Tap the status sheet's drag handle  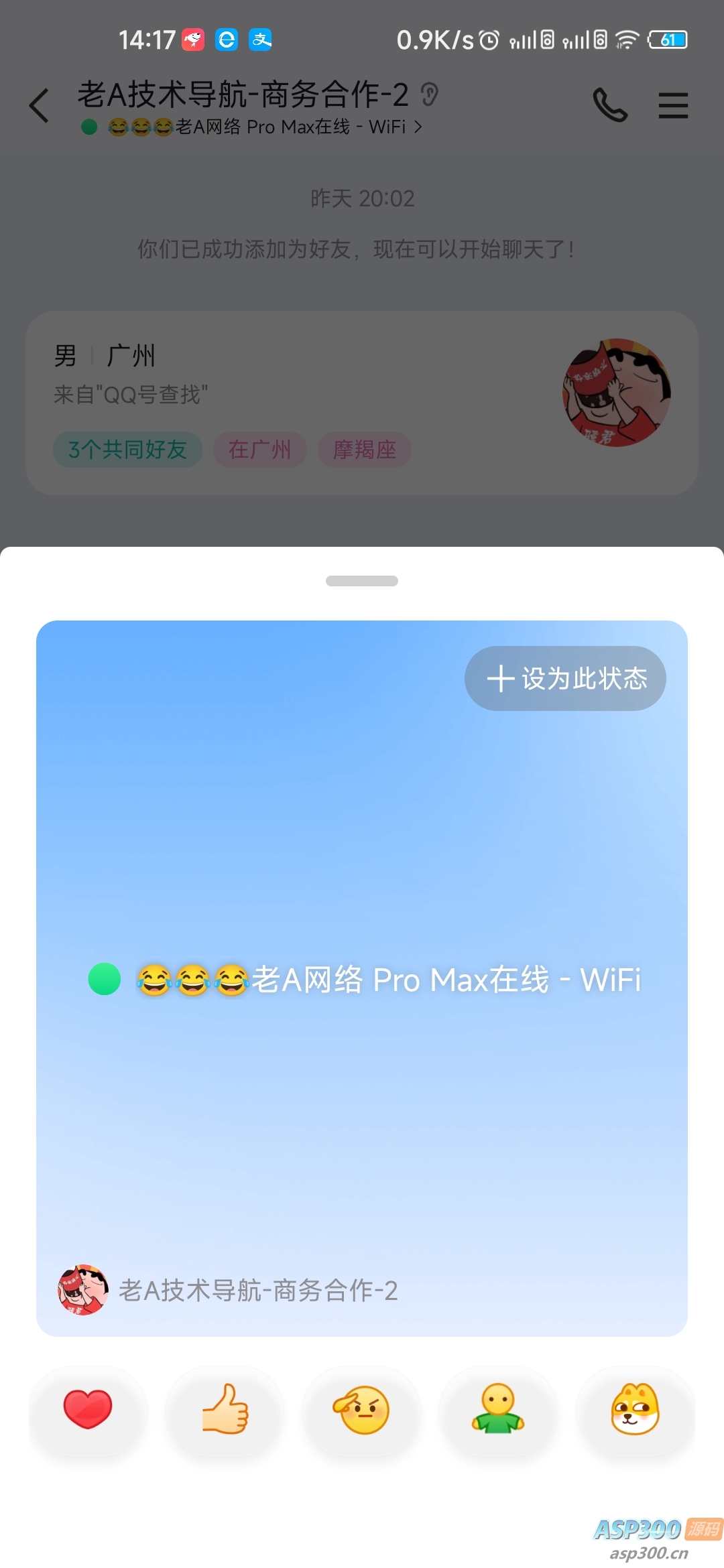(x=362, y=581)
